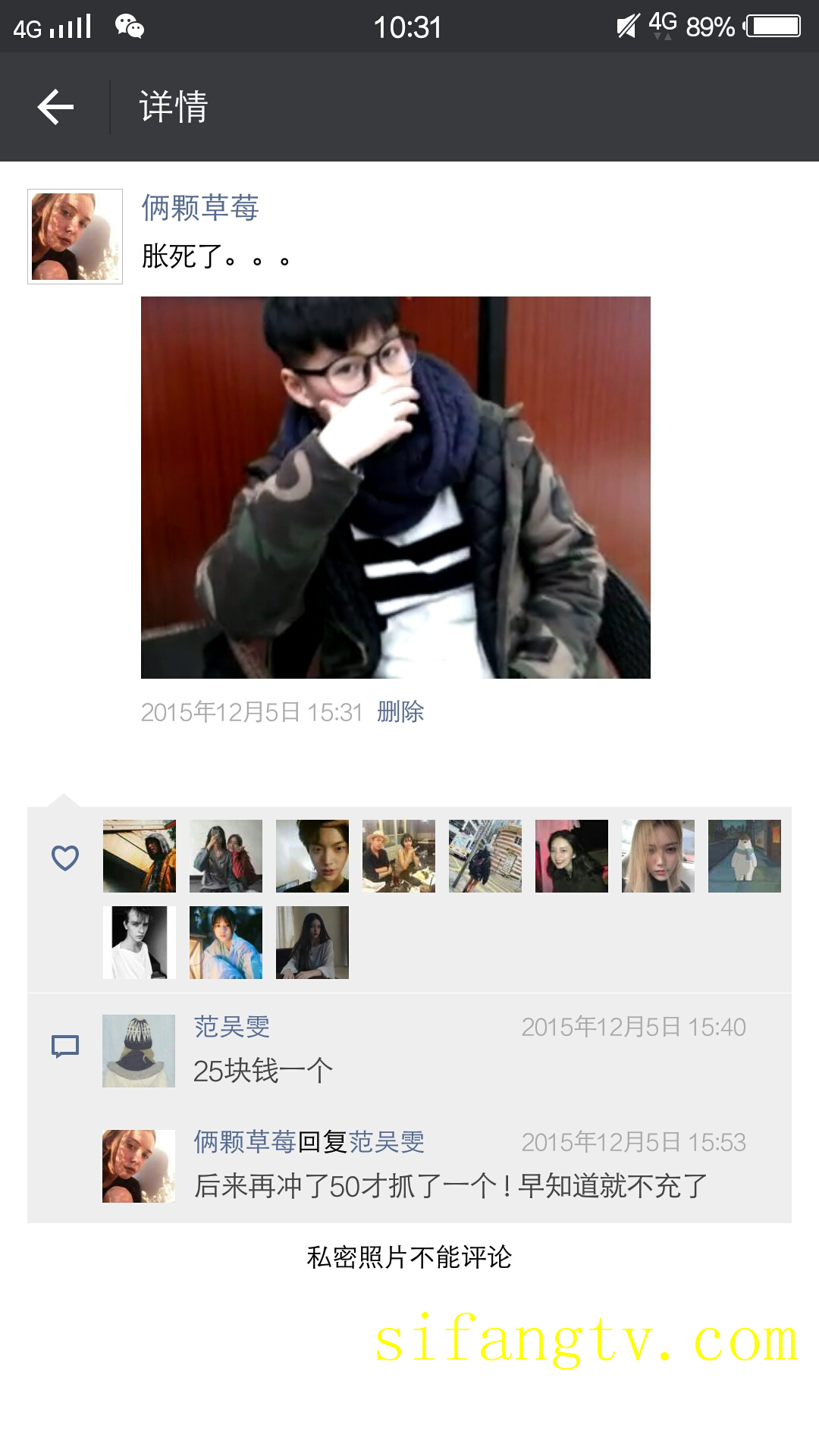Go back from the 详情 page
Image resolution: width=819 pixels, height=1456 pixels.
[55, 107]
